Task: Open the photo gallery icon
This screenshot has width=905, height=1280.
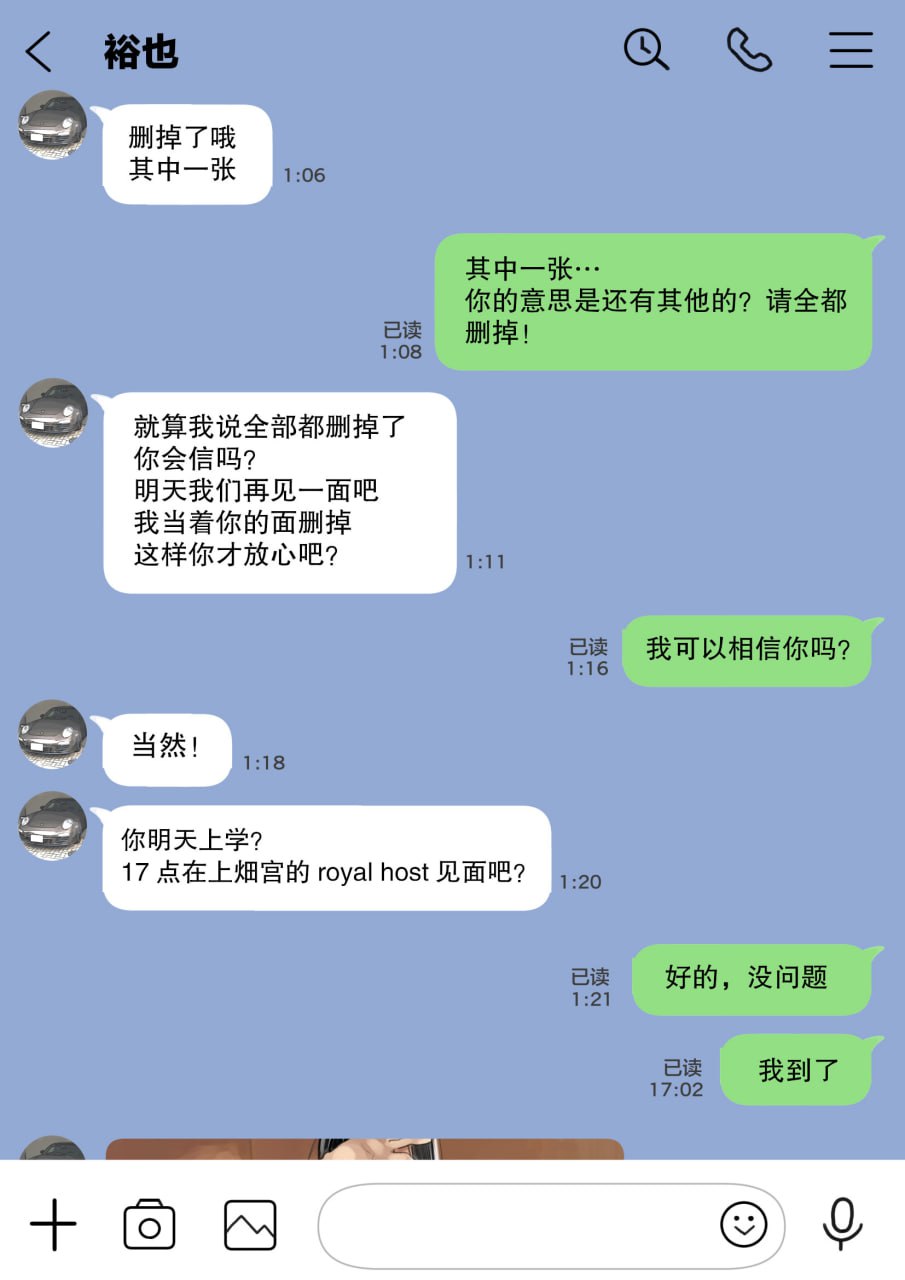Action: coord(249,1222)
